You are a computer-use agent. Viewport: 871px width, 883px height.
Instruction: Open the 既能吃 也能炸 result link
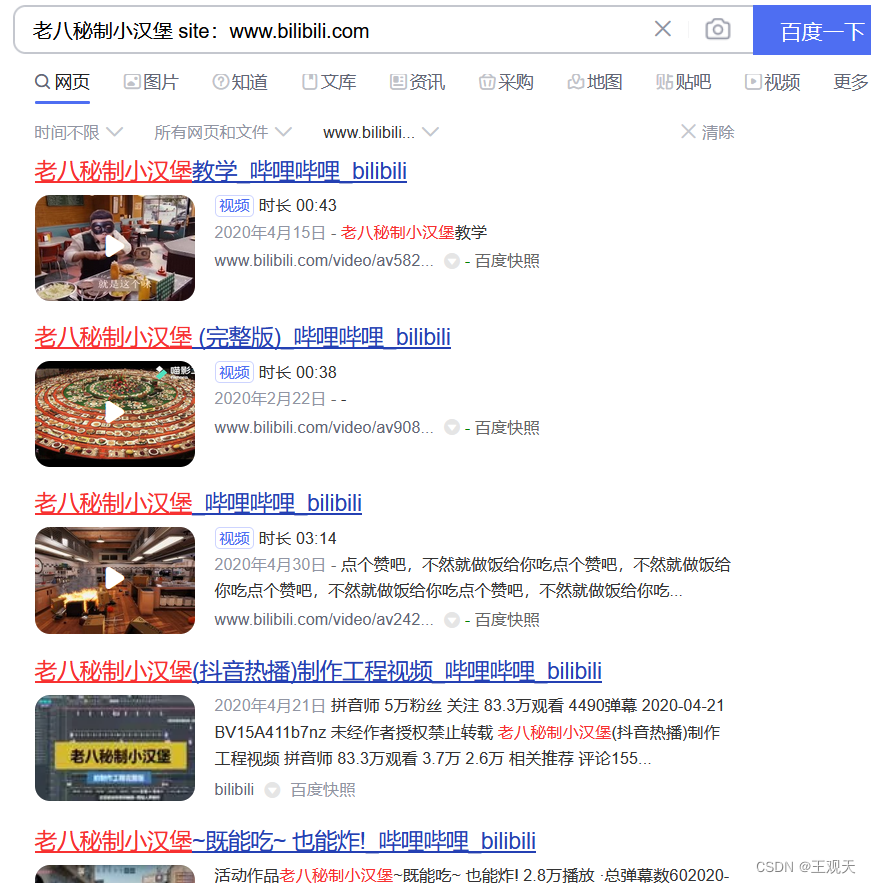(285, 841)
